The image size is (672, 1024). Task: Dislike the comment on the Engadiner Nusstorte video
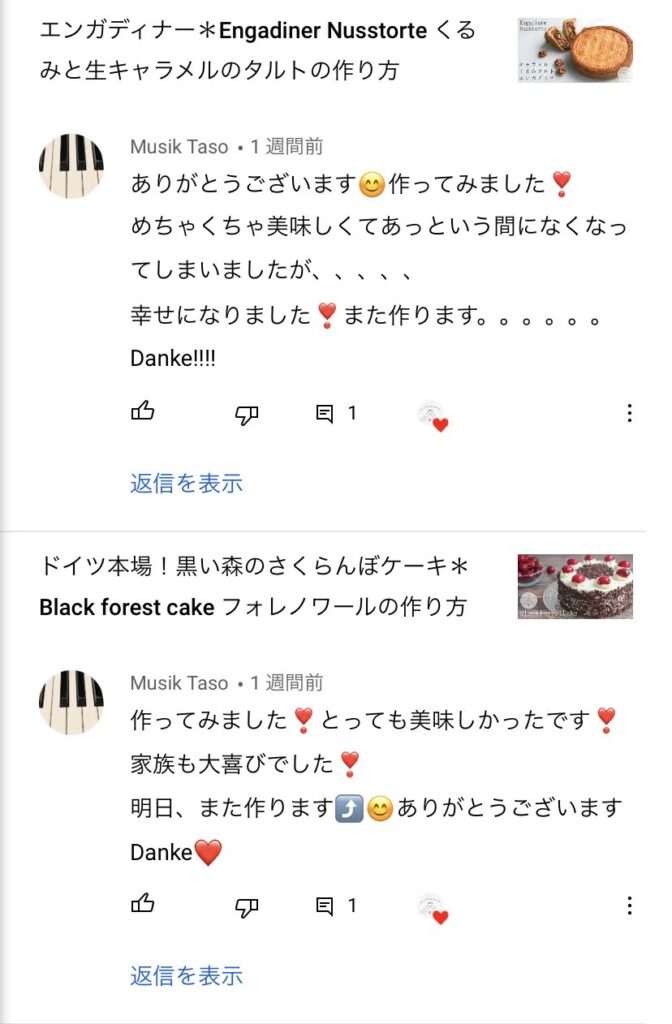(x=247, y=414)
